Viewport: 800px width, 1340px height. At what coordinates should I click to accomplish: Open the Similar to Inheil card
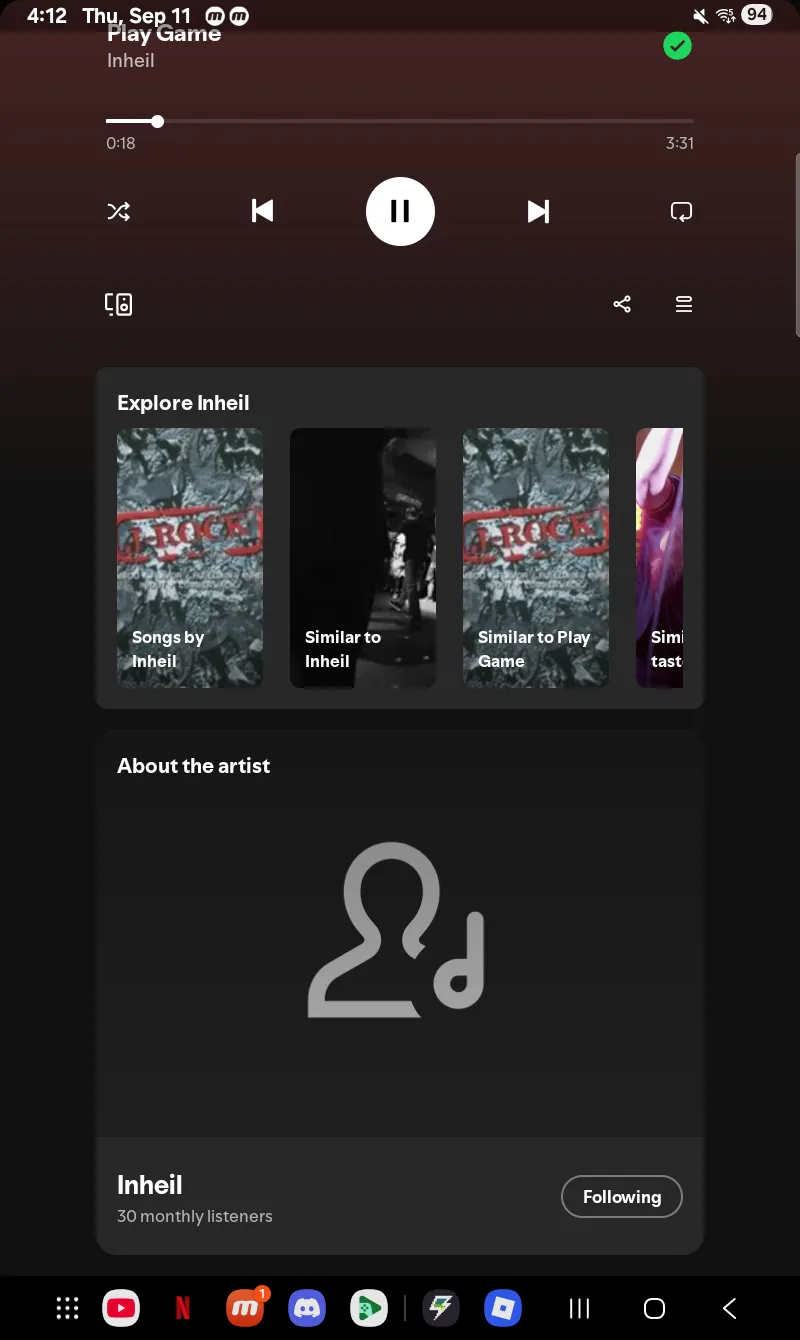pos(363,558)
